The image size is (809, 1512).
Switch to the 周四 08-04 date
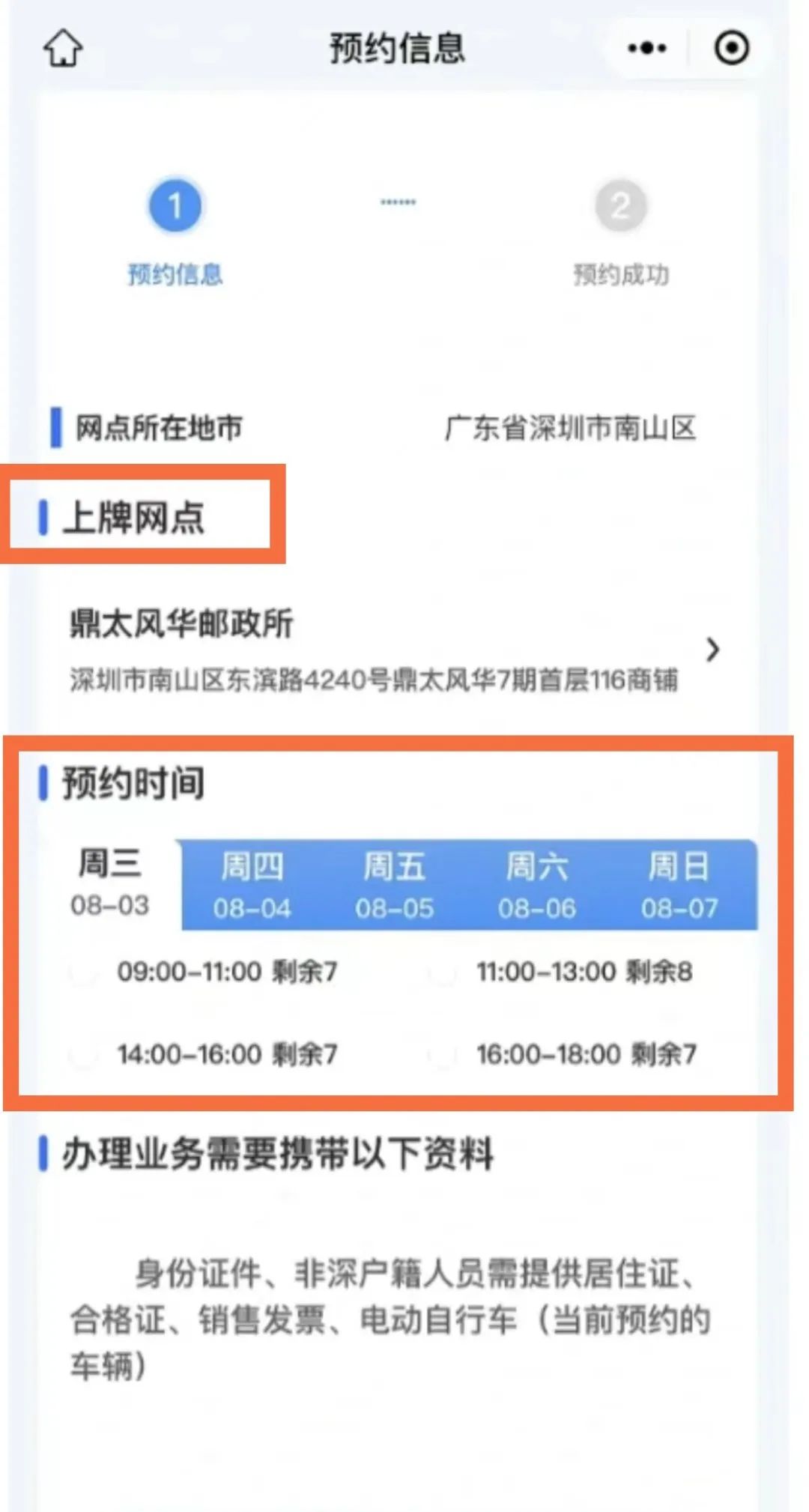pyautogui.click(x=252, y=886)
